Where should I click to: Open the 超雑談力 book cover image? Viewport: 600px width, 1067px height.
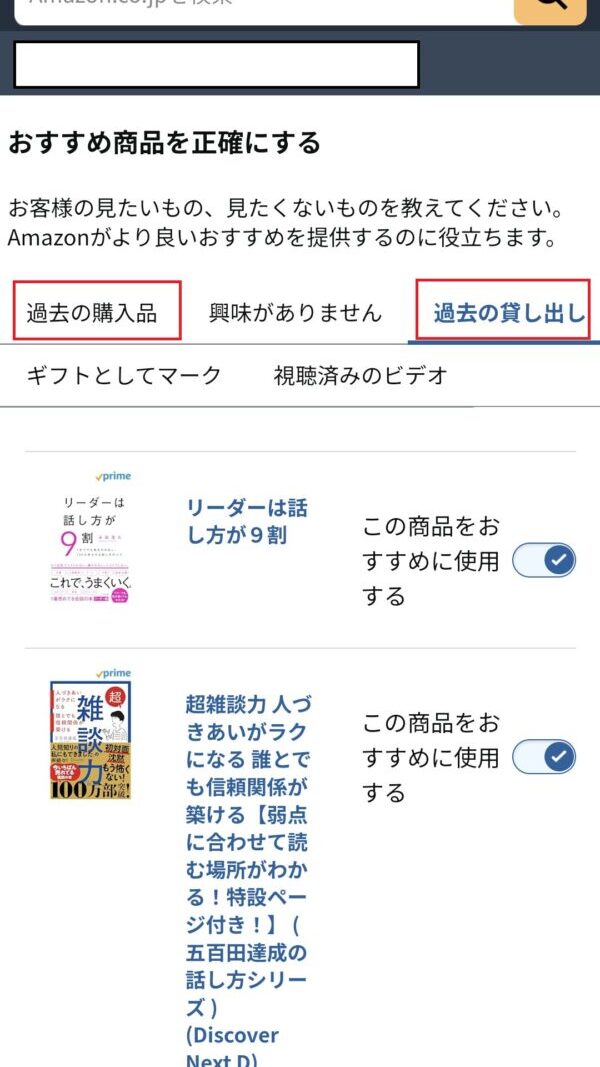pyautogui.click(x=92, y=740)
